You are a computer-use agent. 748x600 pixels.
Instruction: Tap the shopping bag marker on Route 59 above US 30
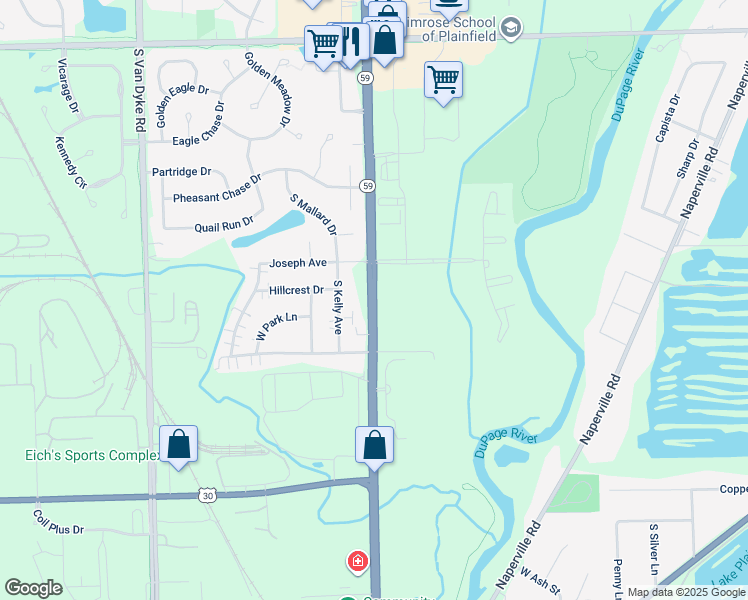coord(374,445)
